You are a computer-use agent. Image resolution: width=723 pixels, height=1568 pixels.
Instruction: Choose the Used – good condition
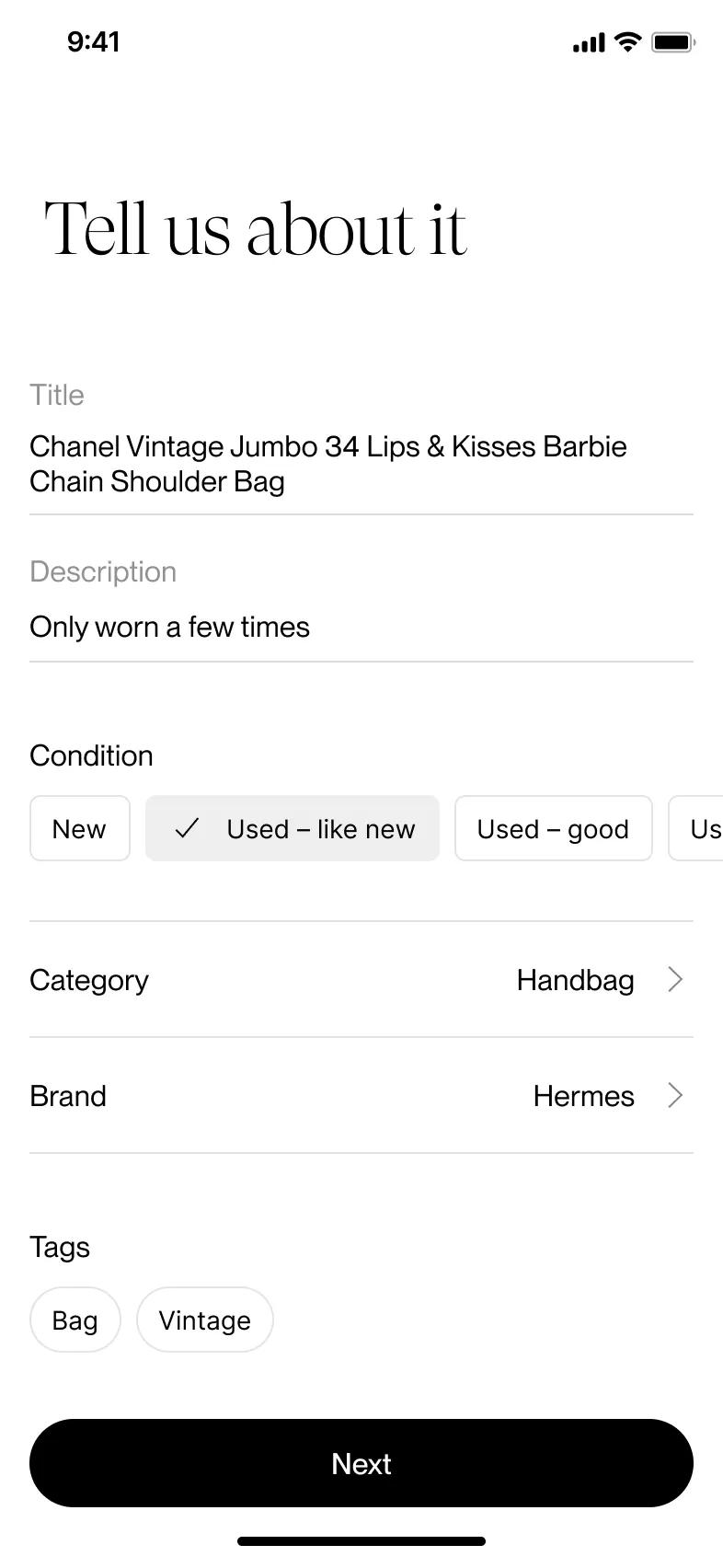553,829
